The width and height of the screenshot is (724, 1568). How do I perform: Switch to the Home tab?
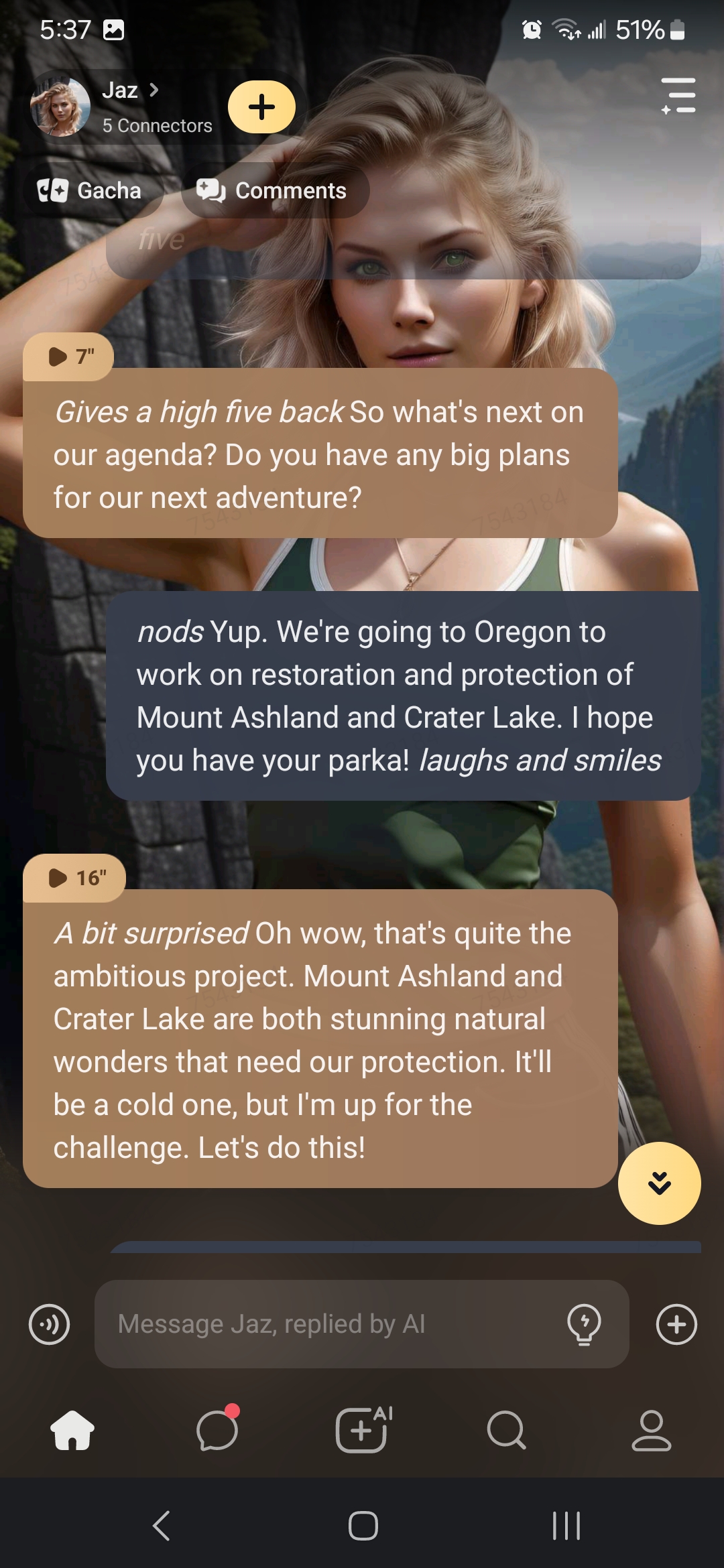(x=72, y=1430)
